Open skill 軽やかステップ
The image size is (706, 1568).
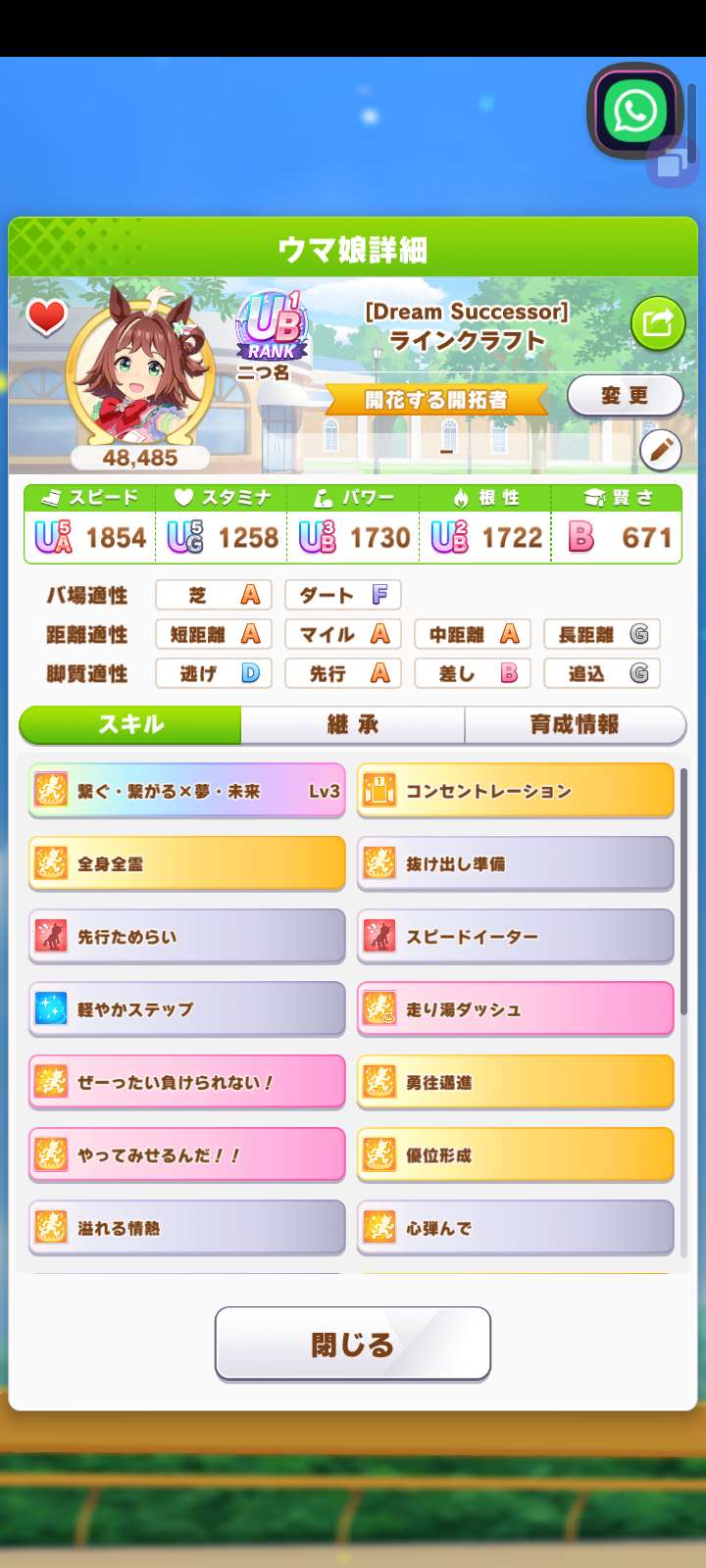pyautogui.click(x=187, y=1008)
